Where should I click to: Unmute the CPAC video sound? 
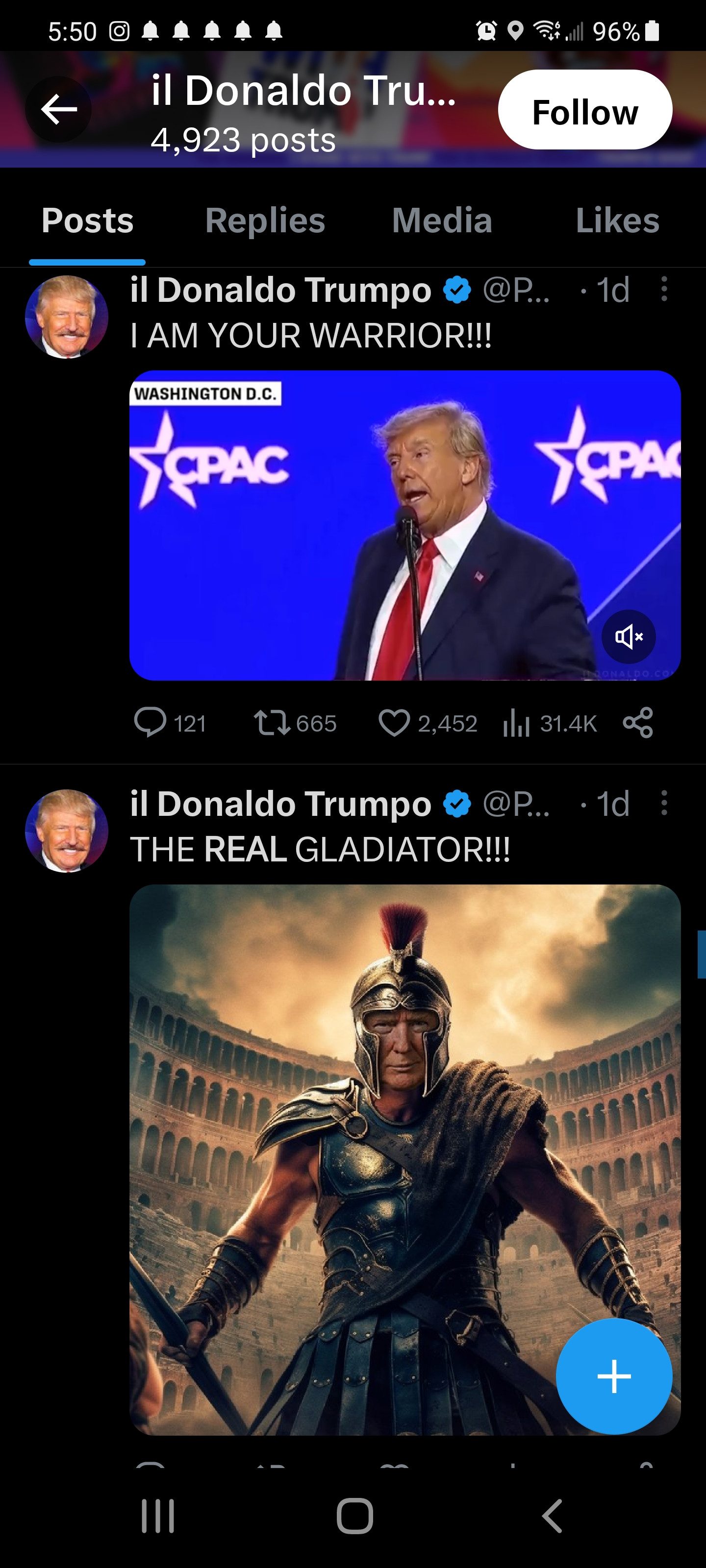coord(628,637)
